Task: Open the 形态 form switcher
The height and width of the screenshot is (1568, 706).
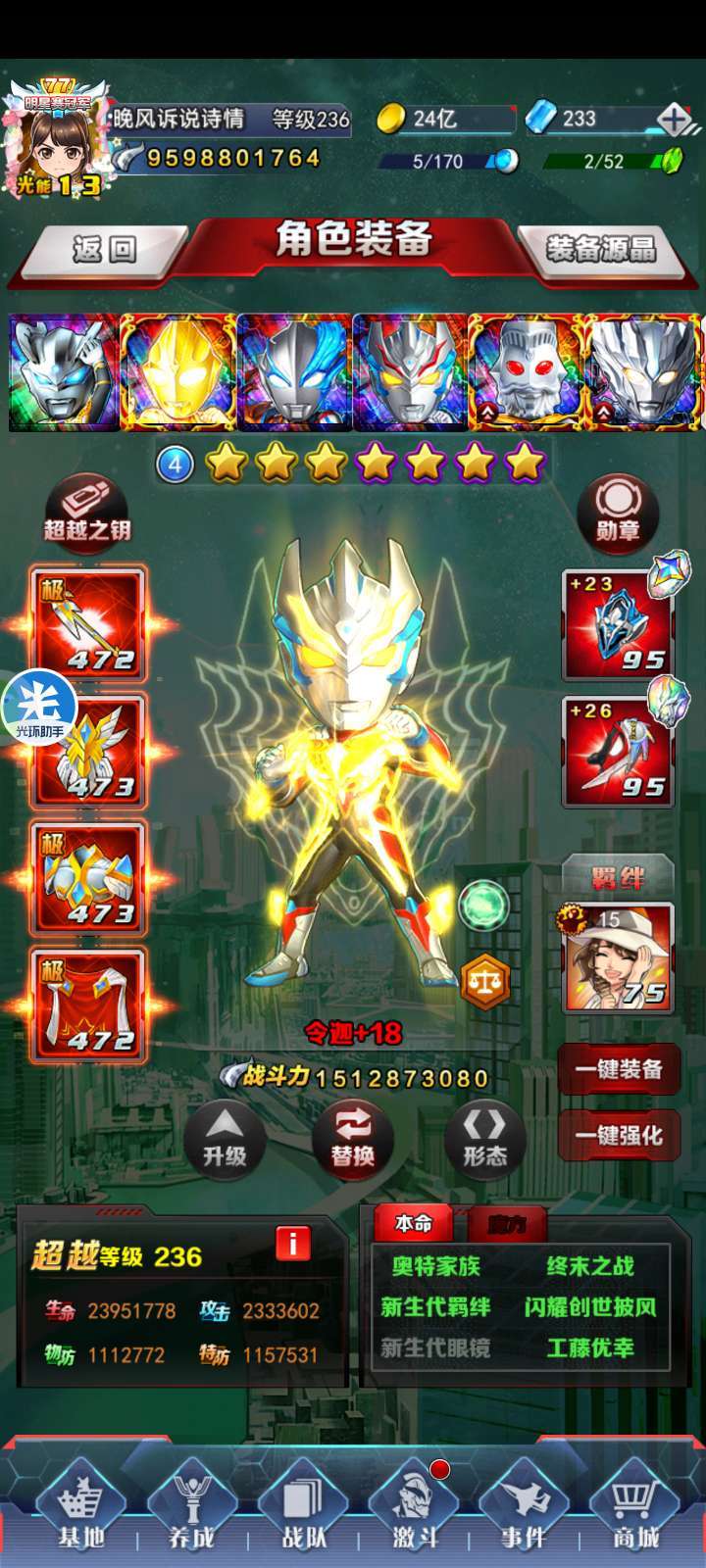Action: click(x=484, y=1139)
